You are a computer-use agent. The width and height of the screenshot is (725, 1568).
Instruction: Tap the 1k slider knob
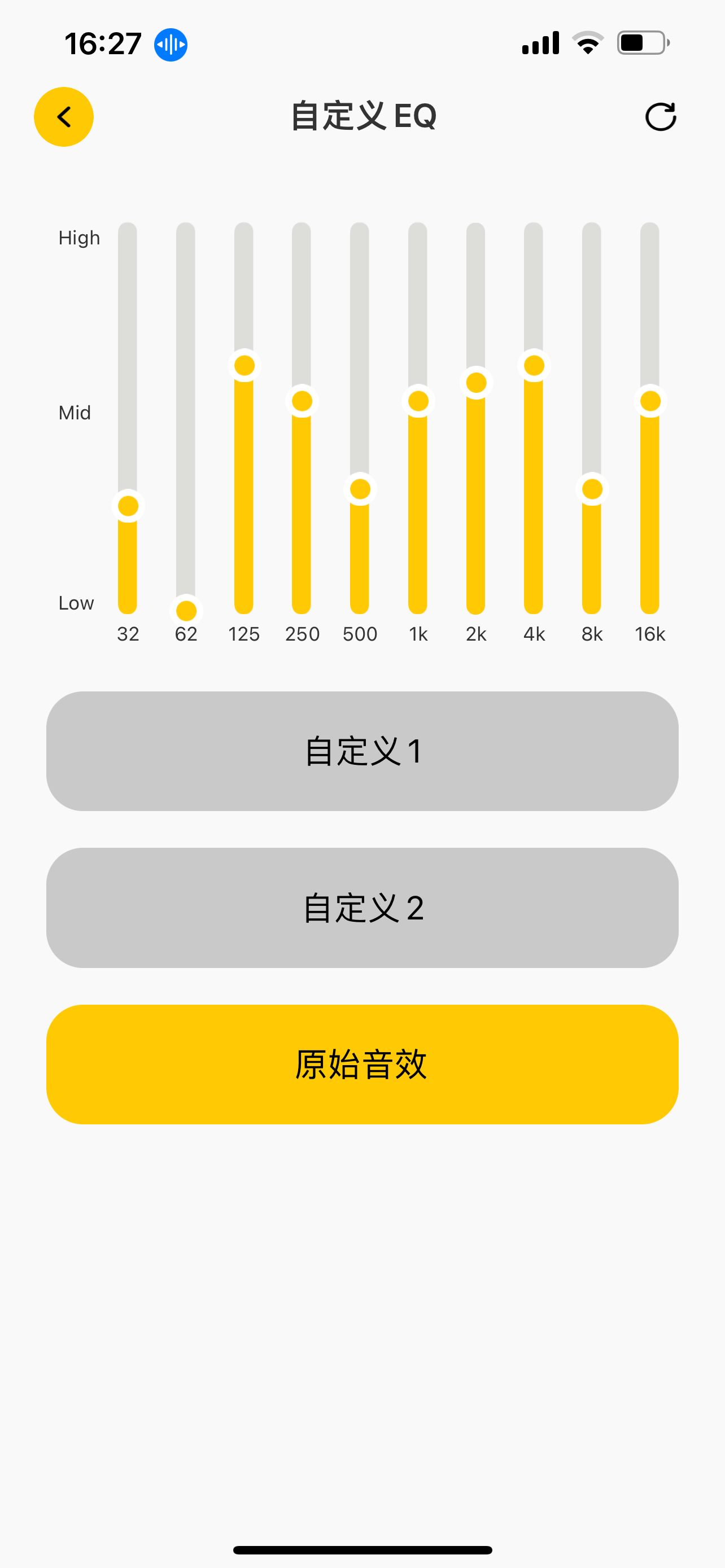(x=418, y=401)
